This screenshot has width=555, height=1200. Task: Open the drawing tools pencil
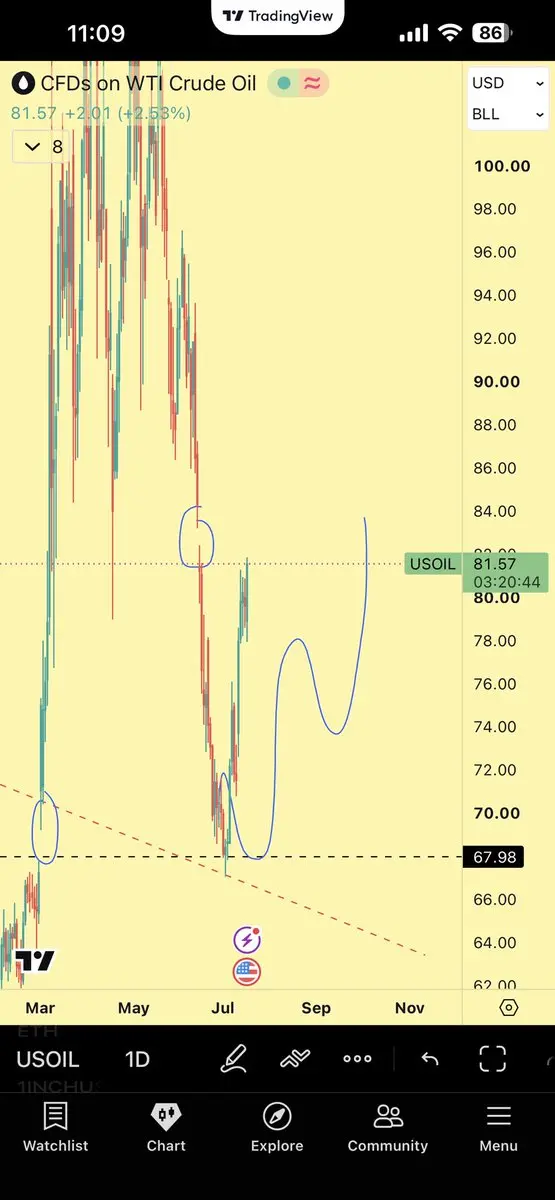coord(235,1059)
